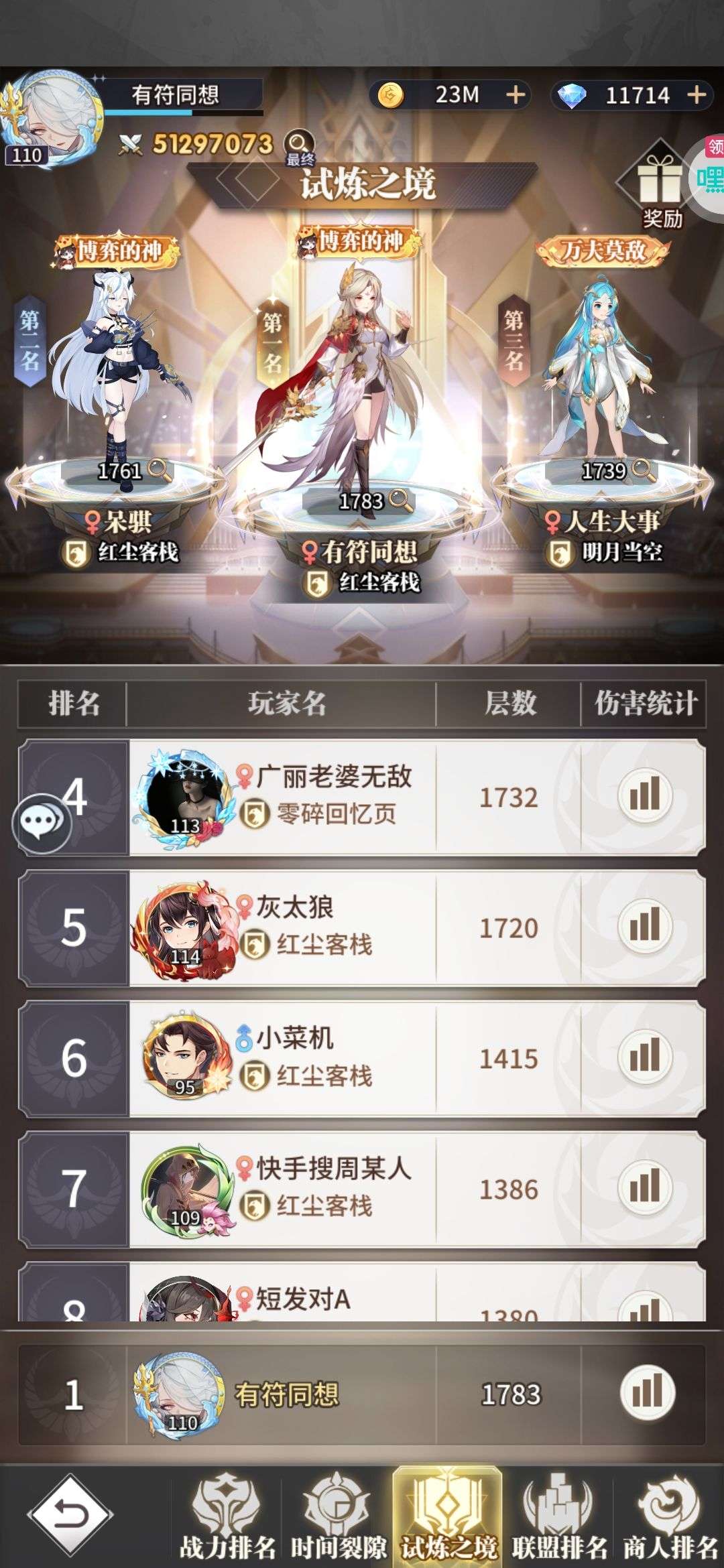
Task: Inspect third-place 人生大事 with the magnifier
Action: pyautogui.click(x=644, y=470)
